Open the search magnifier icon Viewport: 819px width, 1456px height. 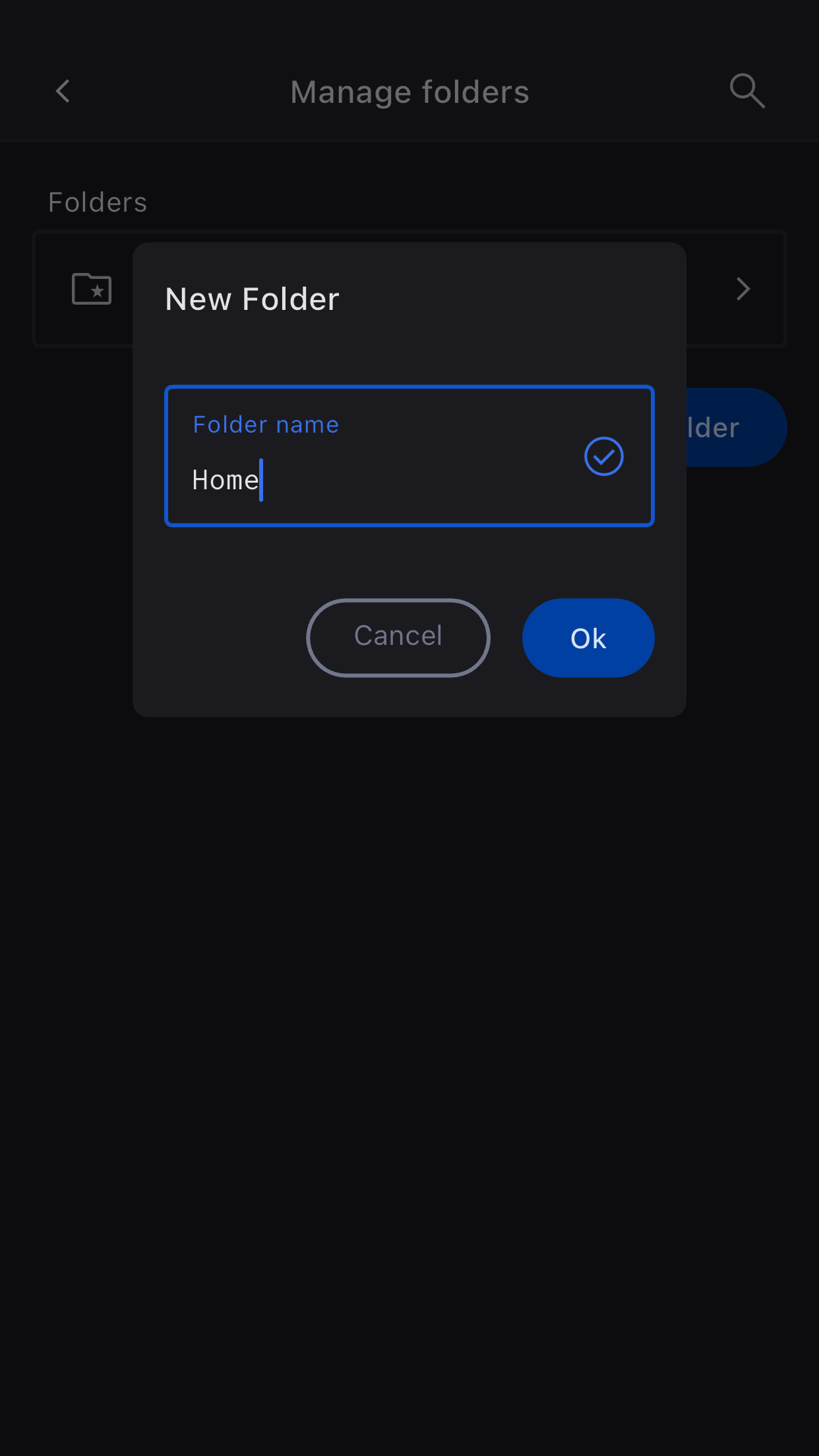[746, 91]
